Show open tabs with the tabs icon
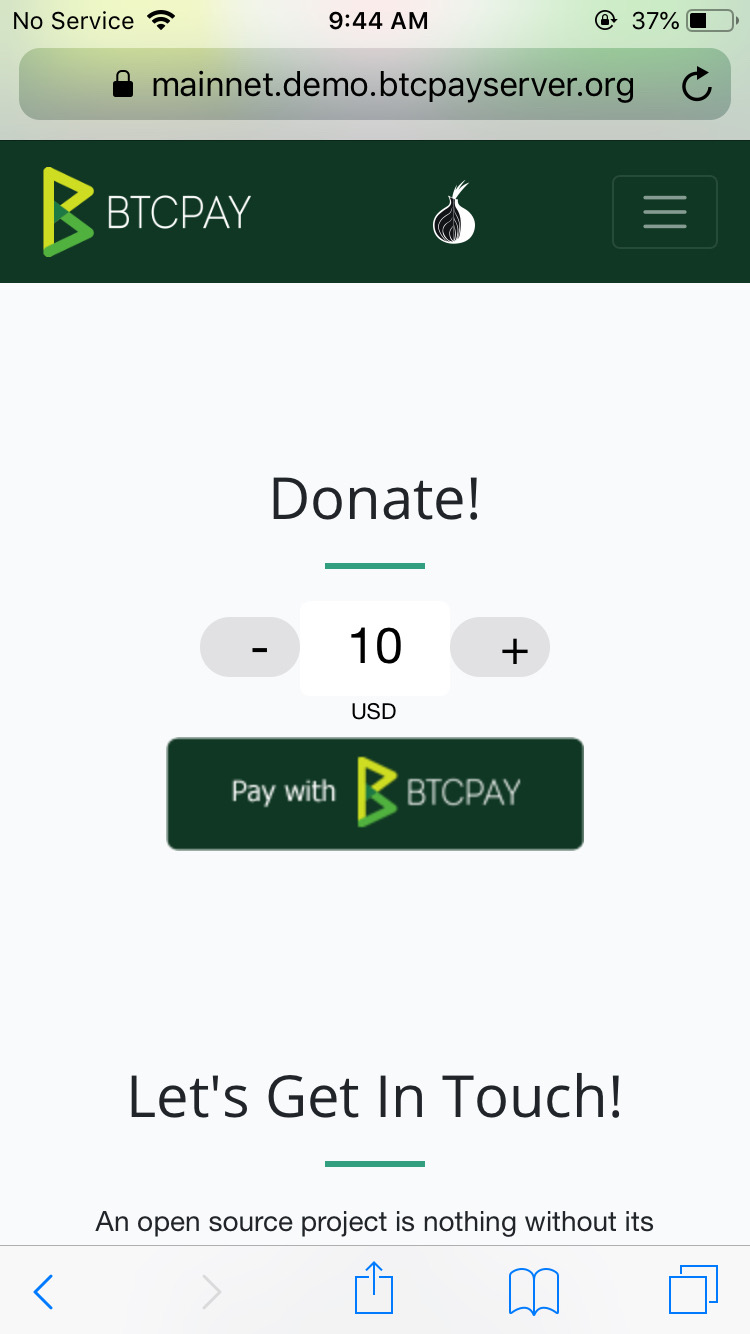 [694, 1290]
